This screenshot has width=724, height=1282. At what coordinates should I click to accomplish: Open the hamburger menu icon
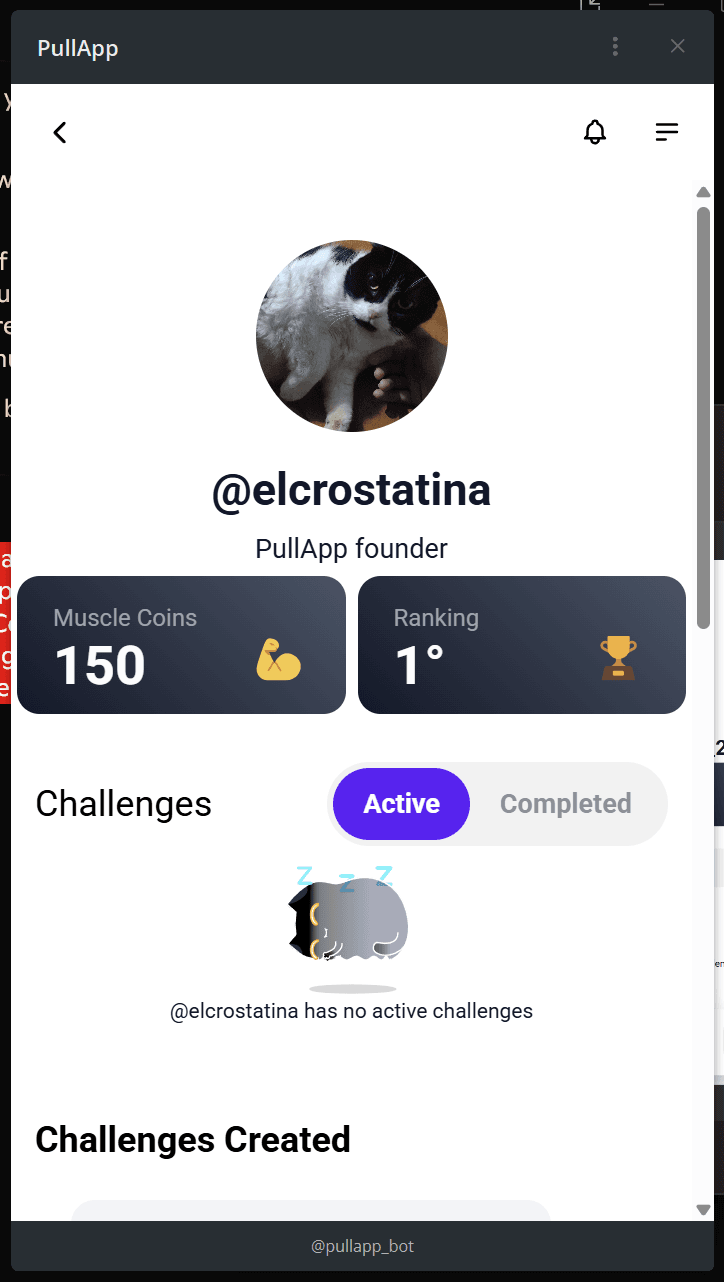click(667, 132)
